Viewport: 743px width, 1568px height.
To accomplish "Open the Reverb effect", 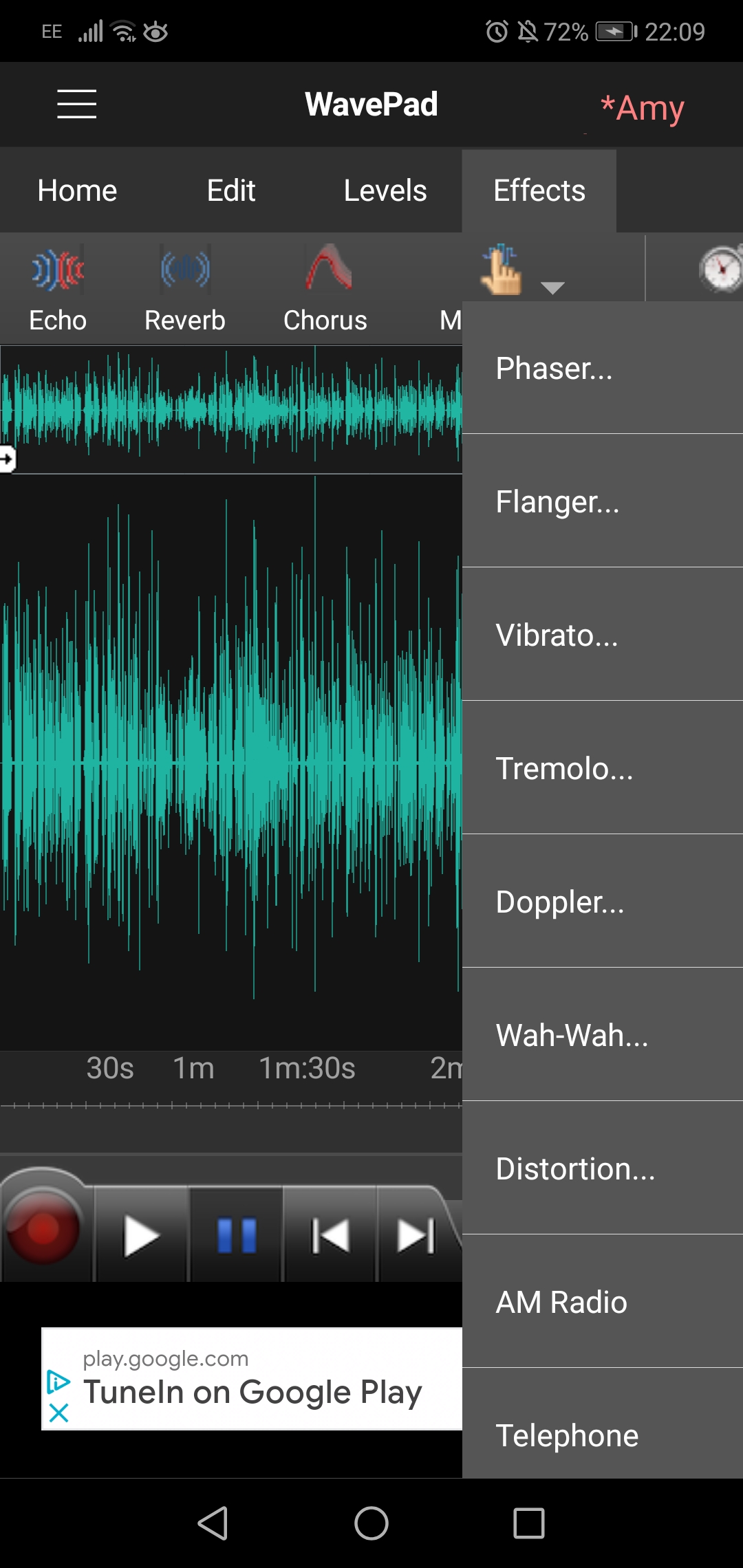I will point(184,289).
